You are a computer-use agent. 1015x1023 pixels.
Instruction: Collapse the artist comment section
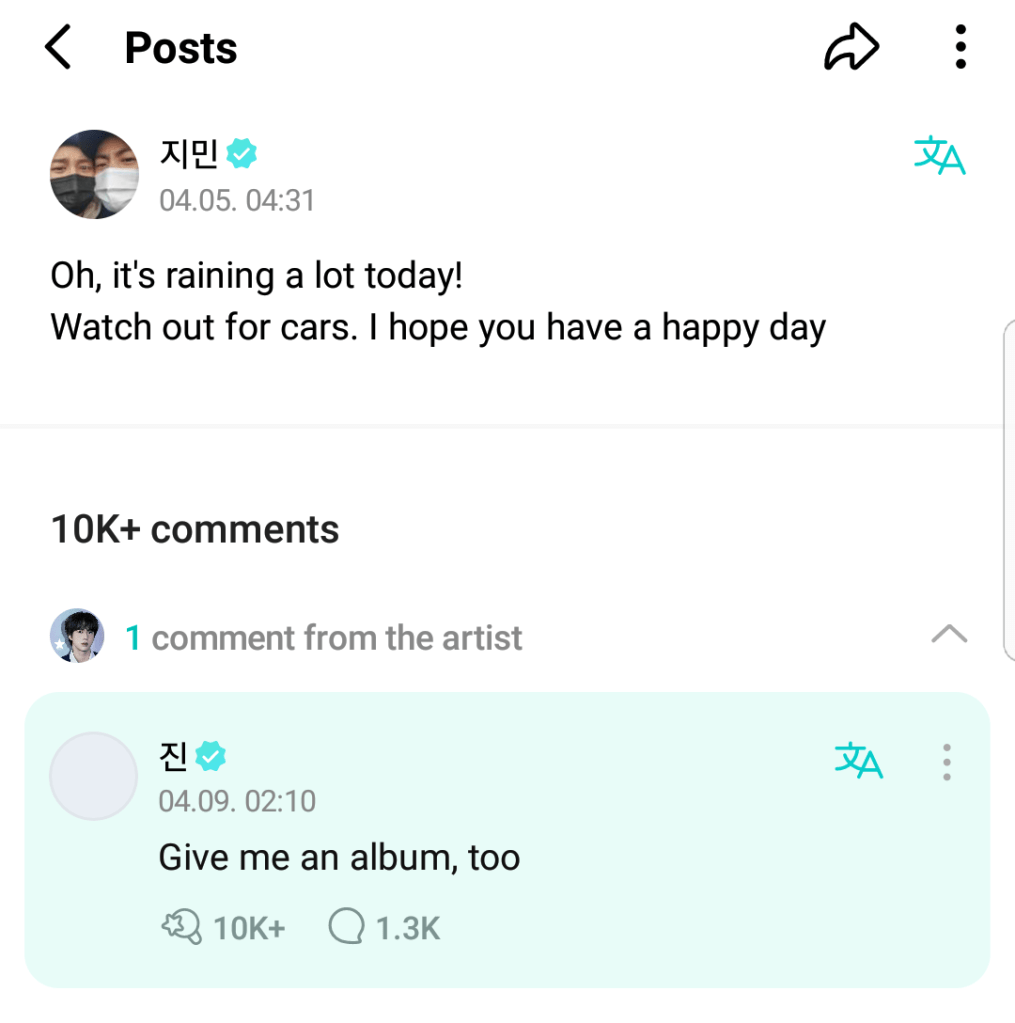pos(948,634)
